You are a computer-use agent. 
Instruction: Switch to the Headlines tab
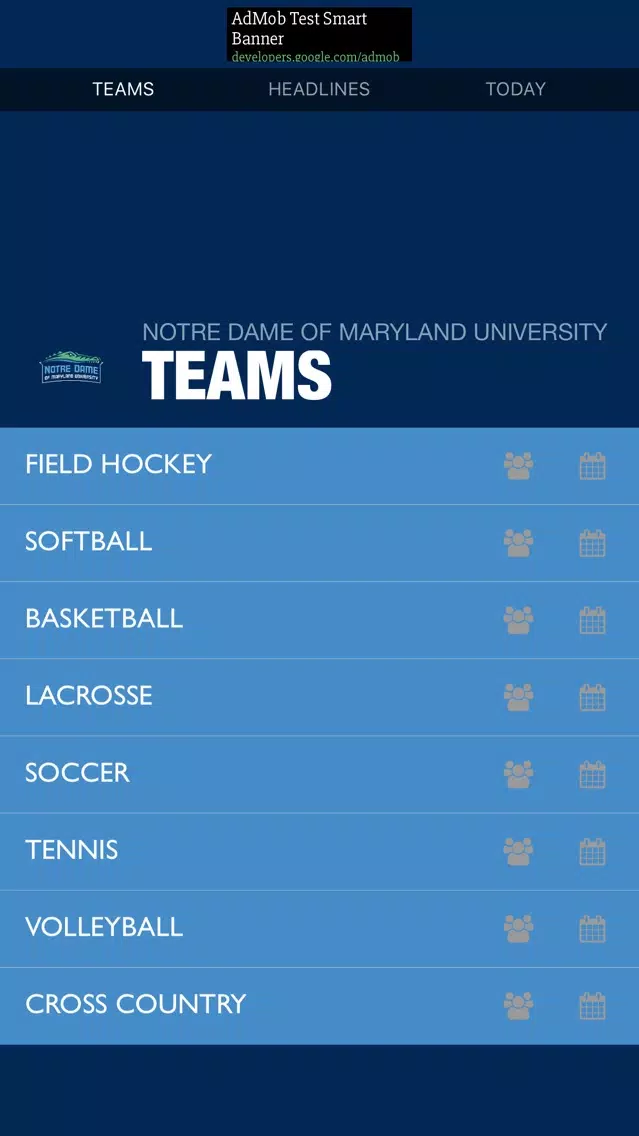[x=319, y=89]
